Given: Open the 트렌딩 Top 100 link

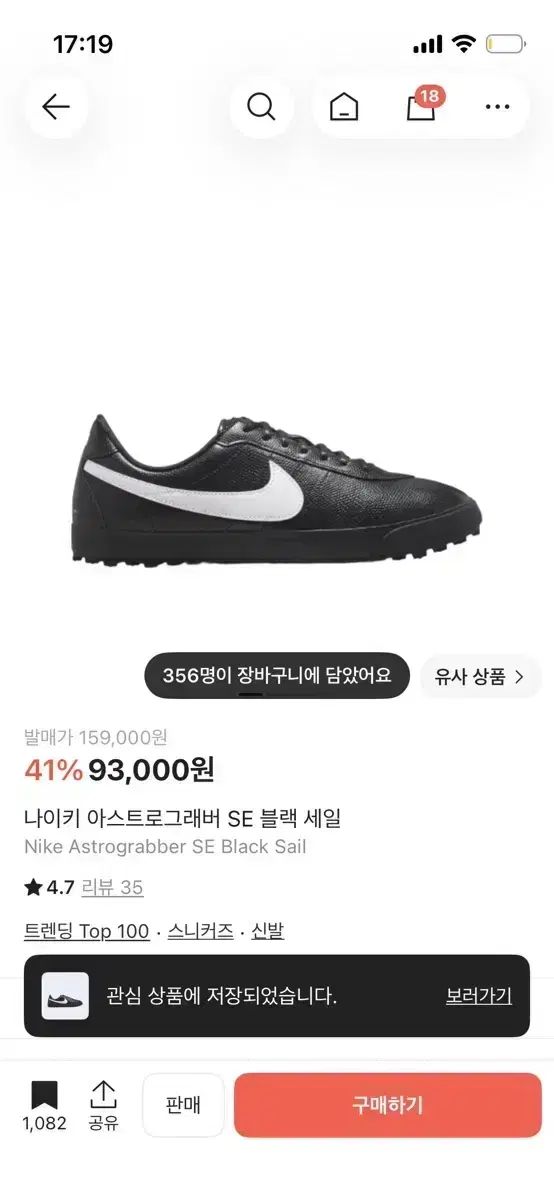Looking at the screenshot, I should (86, 931).
